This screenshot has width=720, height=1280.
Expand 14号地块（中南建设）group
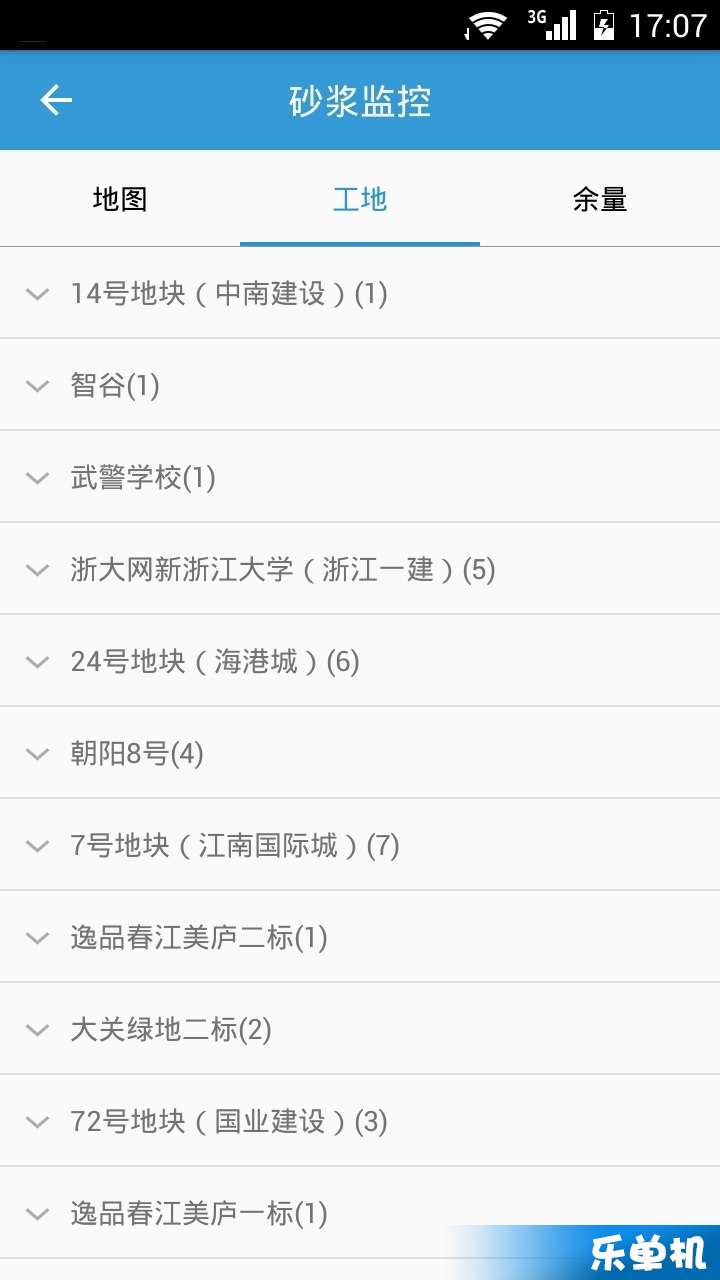pos(360,293)
